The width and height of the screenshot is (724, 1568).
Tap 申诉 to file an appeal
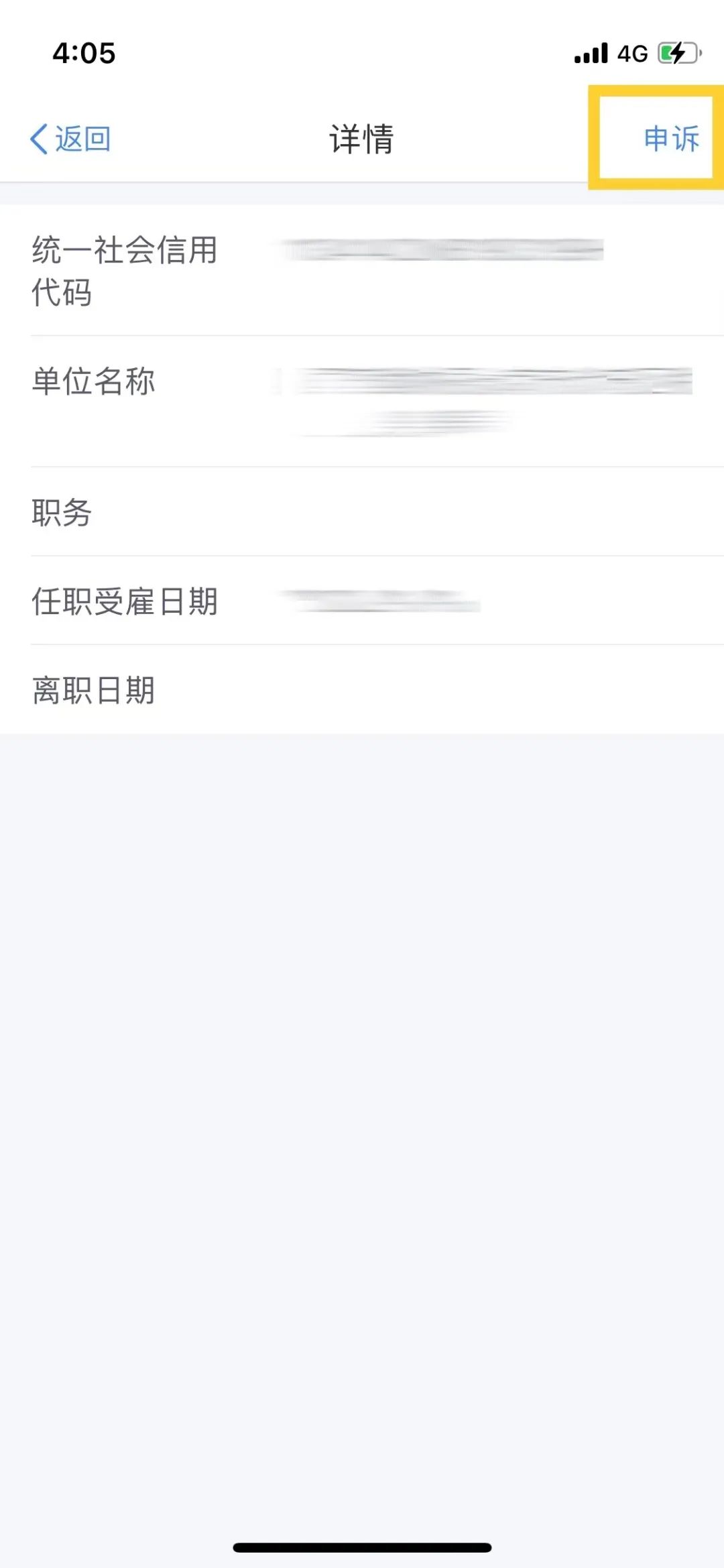point(671,139)
